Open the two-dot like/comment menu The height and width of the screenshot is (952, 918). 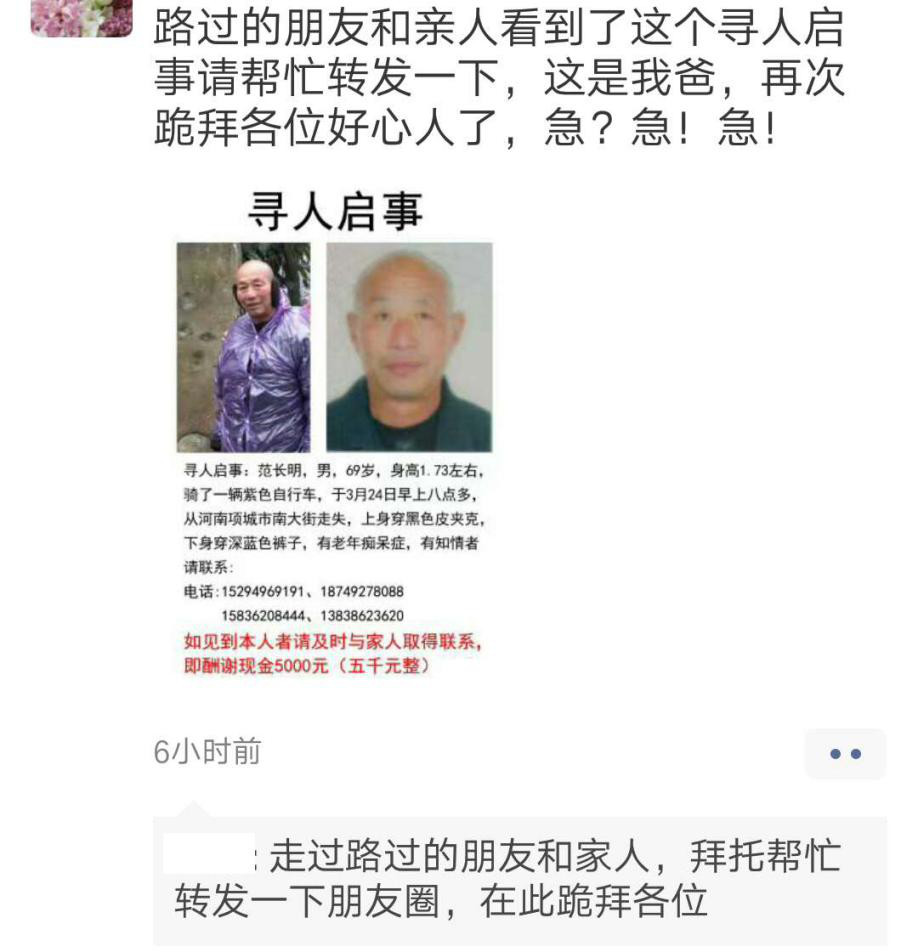pyautogui.click(x=845, y=754)
